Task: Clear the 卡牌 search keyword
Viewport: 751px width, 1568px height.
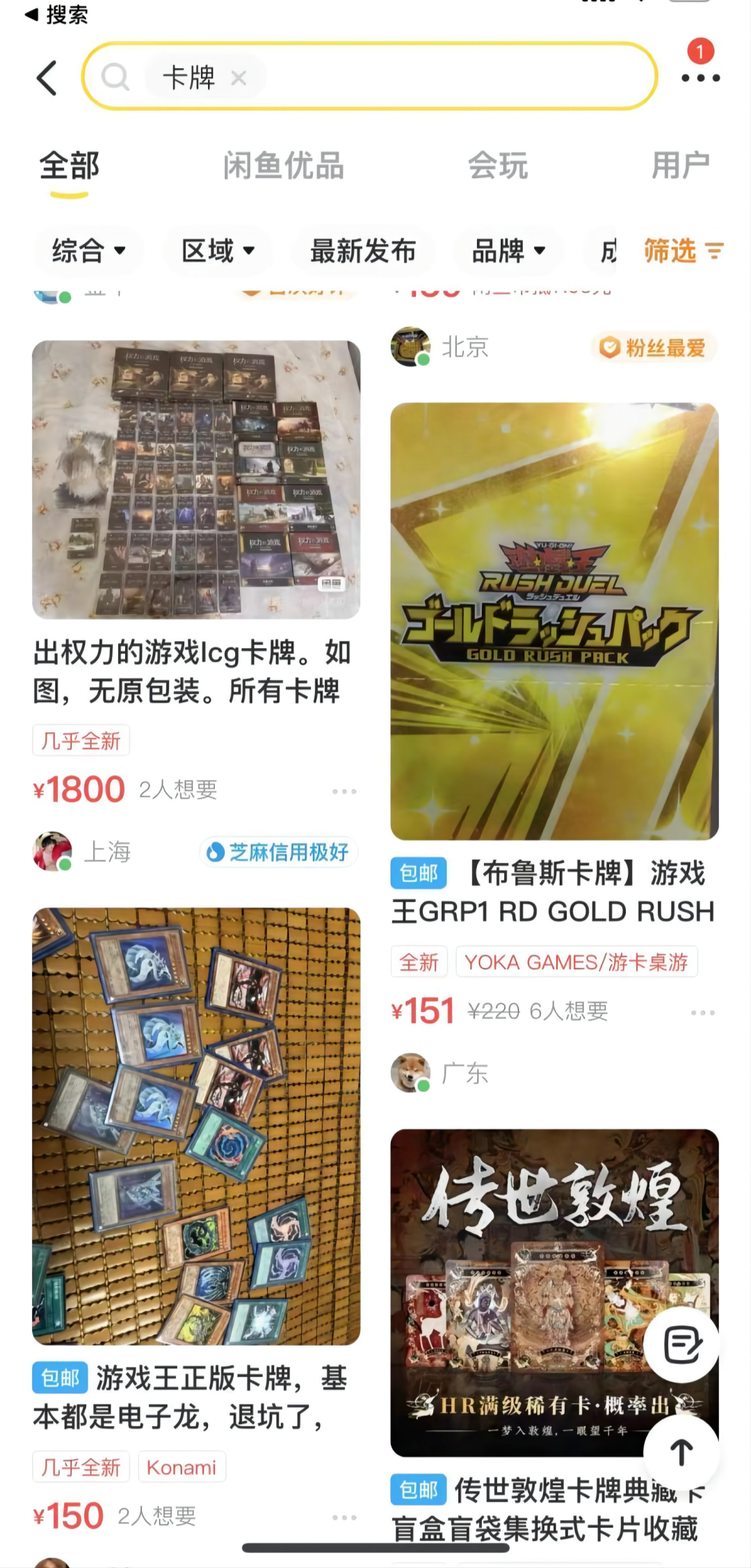Action: 239,78
